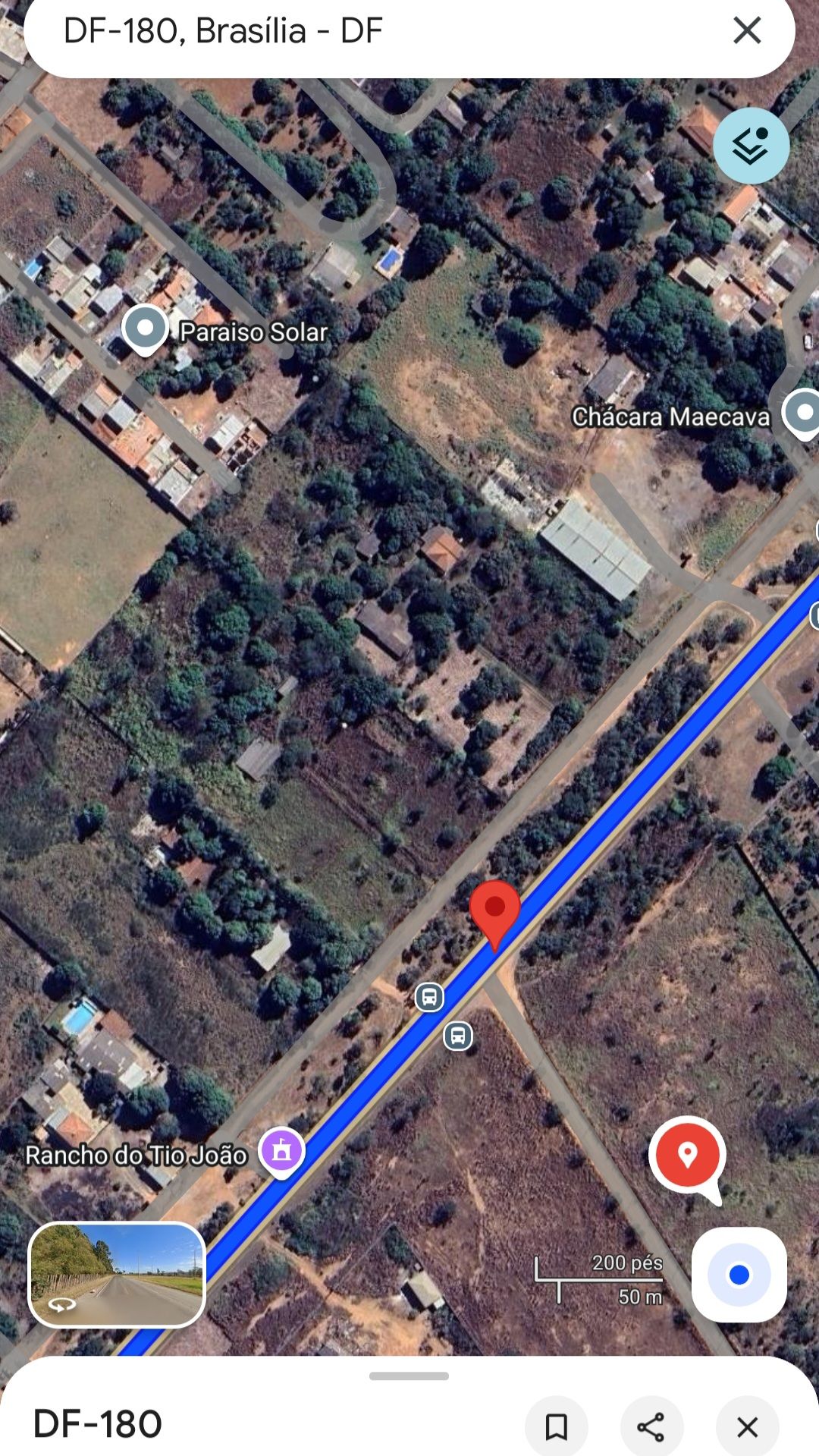Open the Street View thumbnail preview
Screen dimensions: 819x1456
[117, 1274]
